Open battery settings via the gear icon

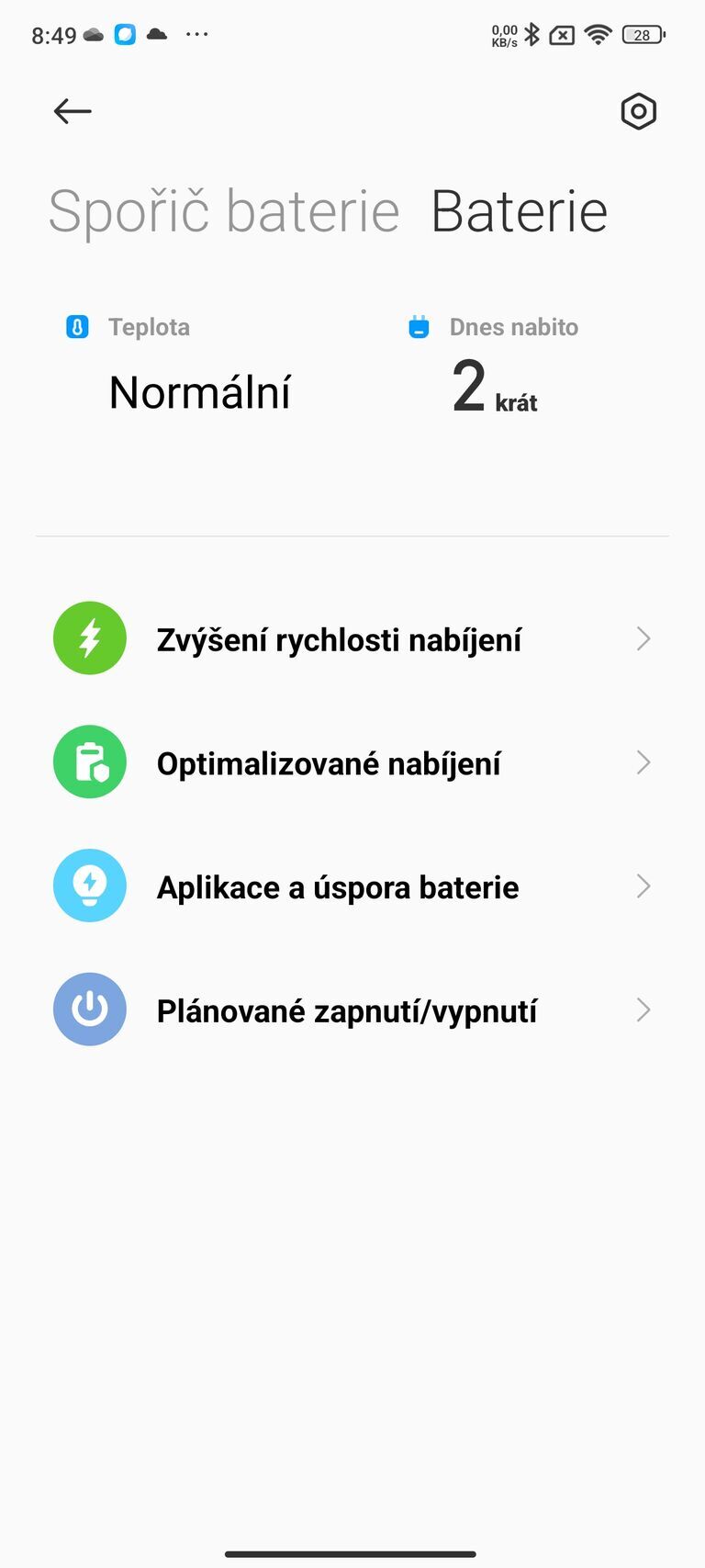(639, 111)
